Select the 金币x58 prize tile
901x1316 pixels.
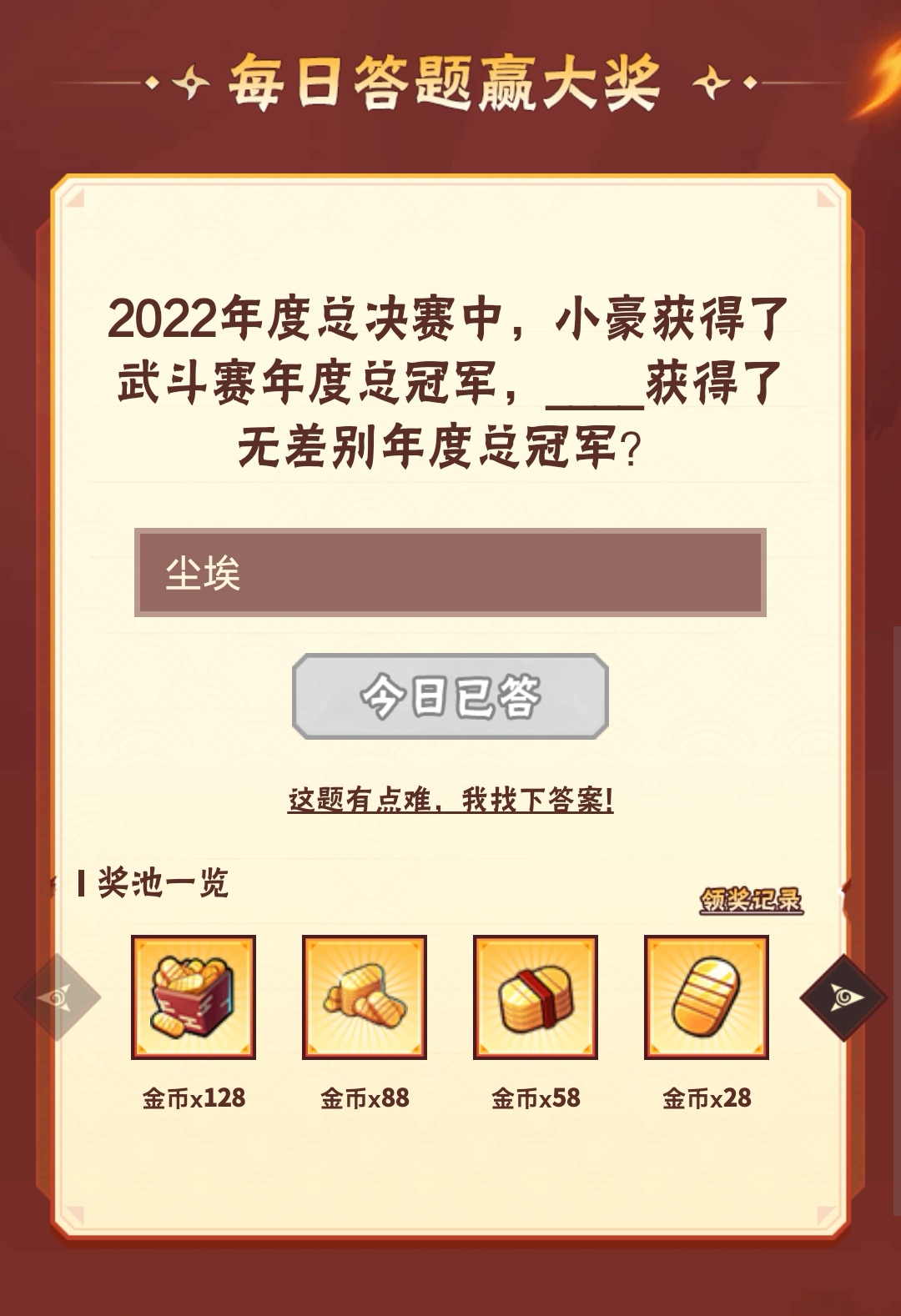(x=536, y=997)
